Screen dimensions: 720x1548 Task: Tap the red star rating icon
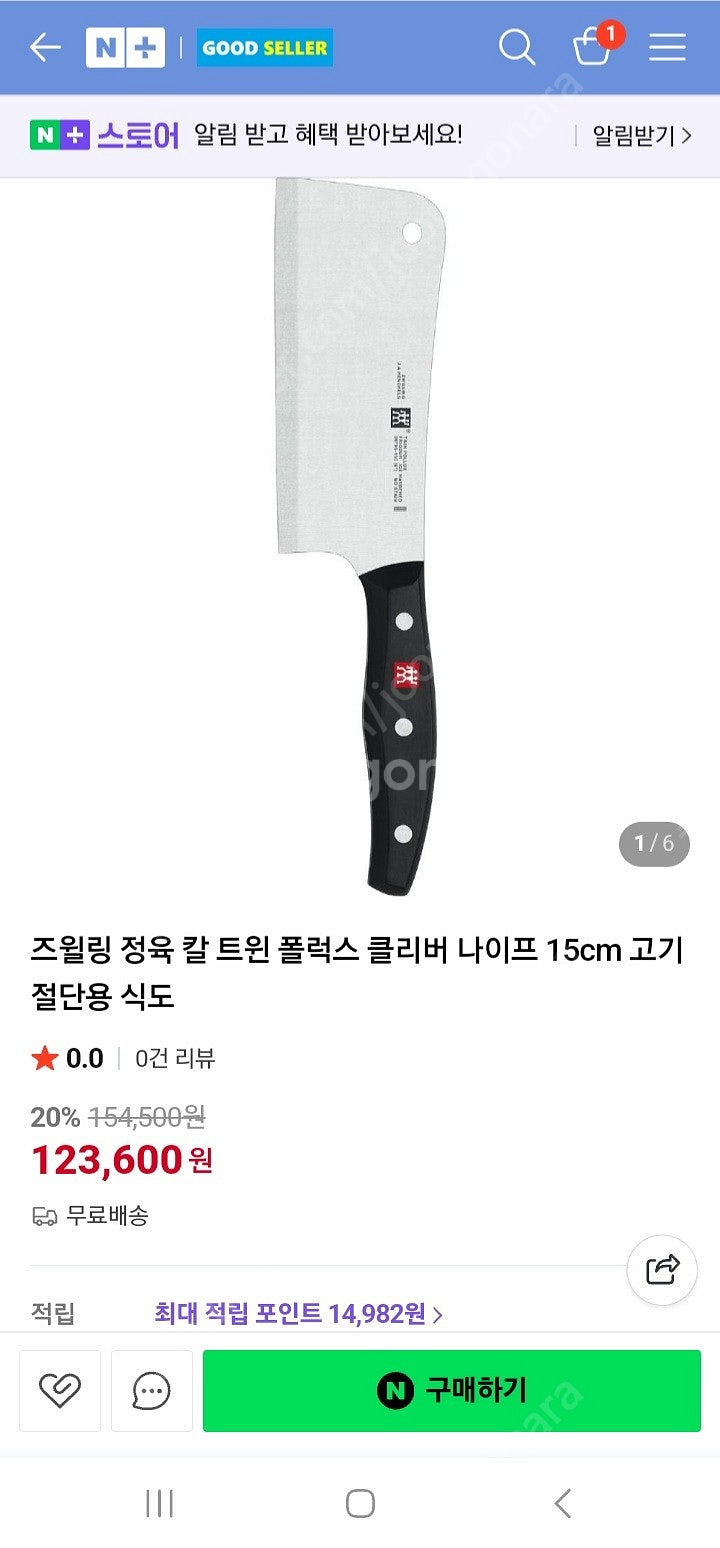tap(44, 1057)
